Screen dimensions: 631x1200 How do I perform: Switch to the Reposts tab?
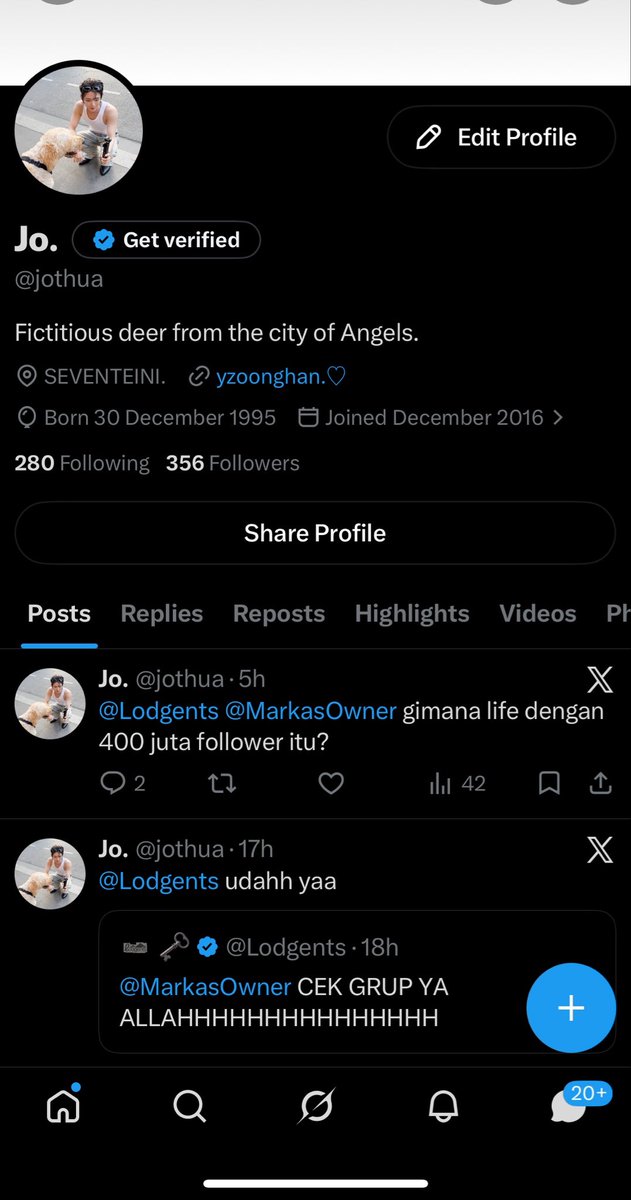[279, 613]
